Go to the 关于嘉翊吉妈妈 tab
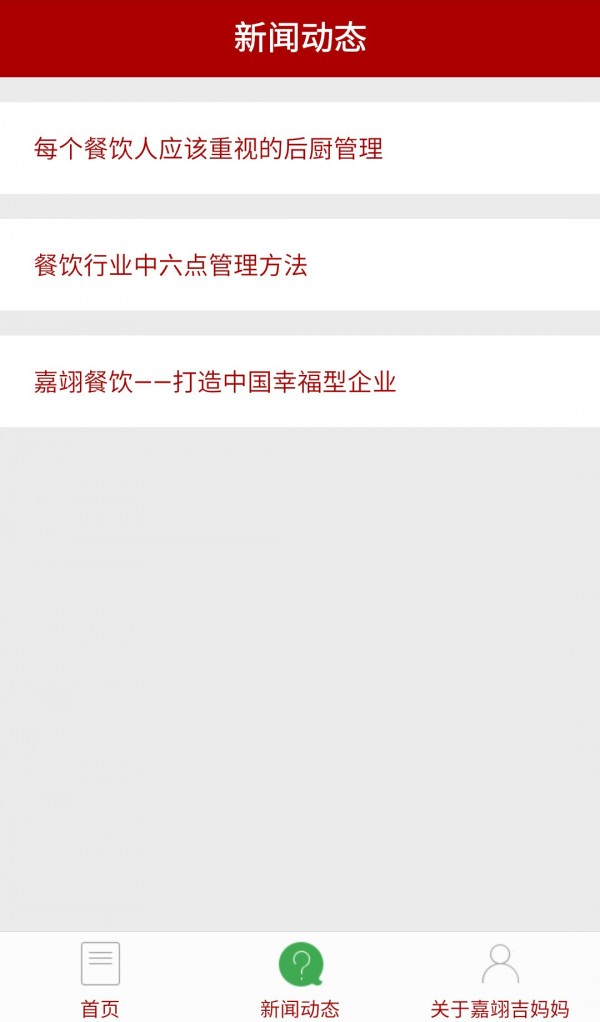 coord(500,977)
